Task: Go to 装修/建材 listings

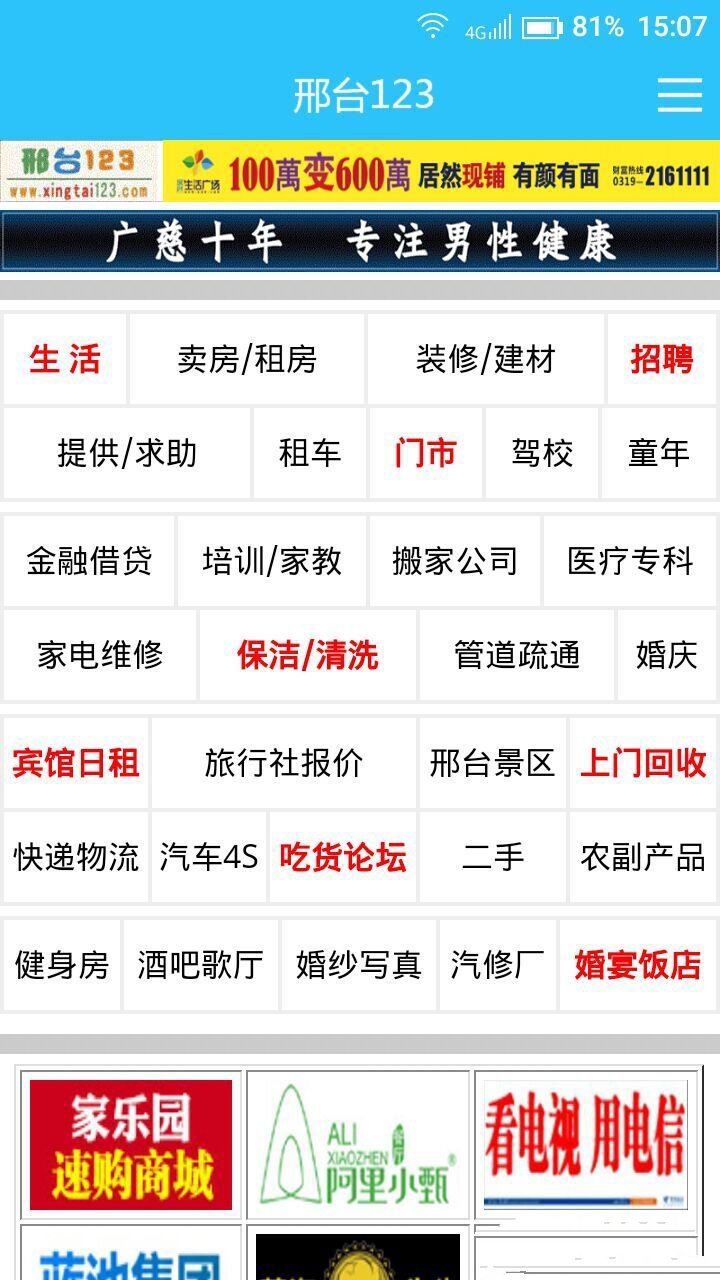Action: pos(485,359)
